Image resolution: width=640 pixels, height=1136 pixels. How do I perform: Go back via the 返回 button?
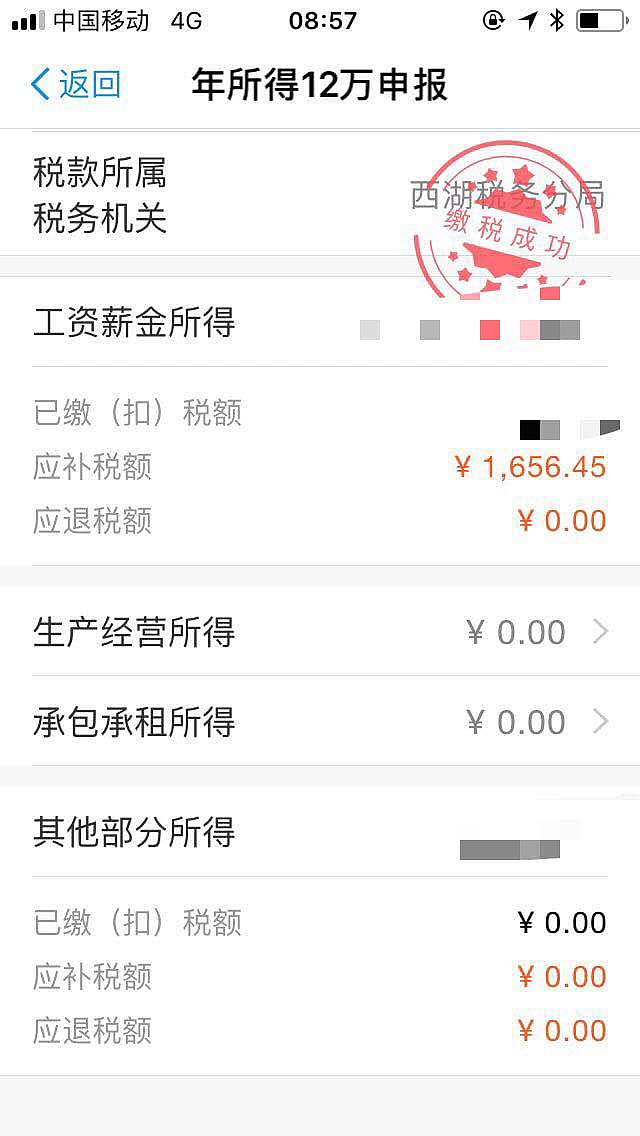[x=76, y=84]
